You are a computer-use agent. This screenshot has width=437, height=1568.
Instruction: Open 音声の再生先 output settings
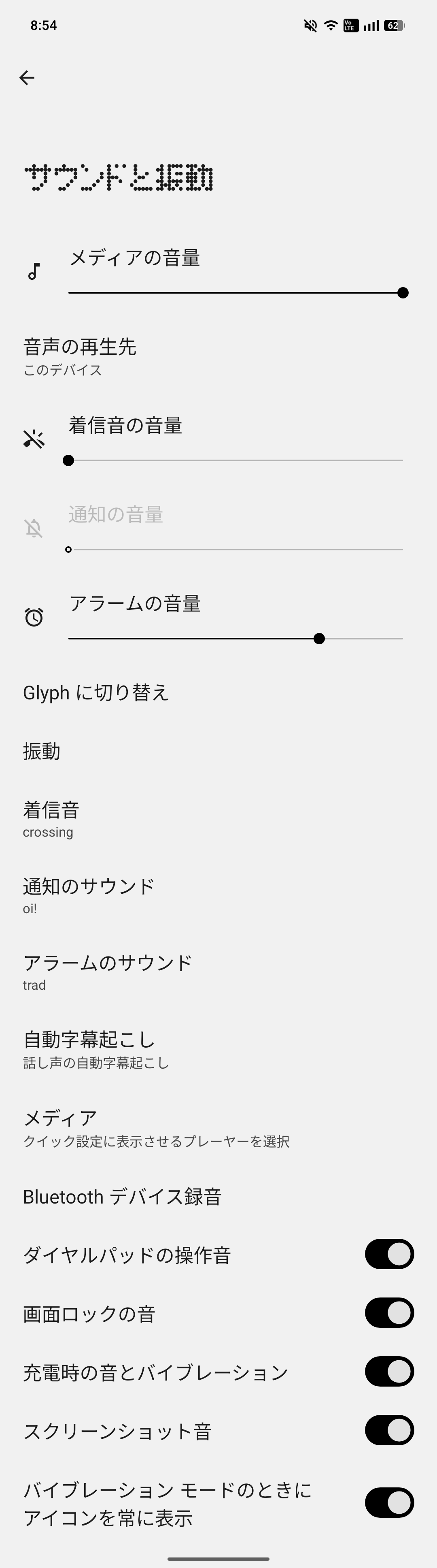coord(80,356)
